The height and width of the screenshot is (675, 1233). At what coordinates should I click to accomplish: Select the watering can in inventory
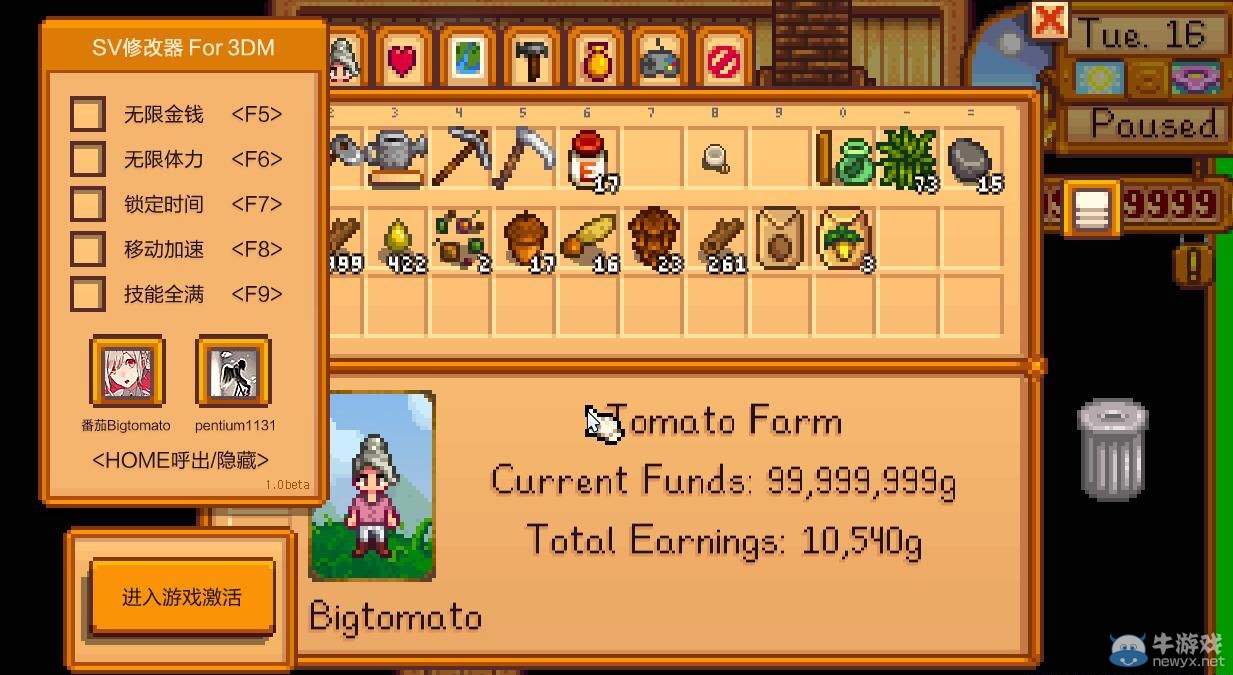pos(397,158)
